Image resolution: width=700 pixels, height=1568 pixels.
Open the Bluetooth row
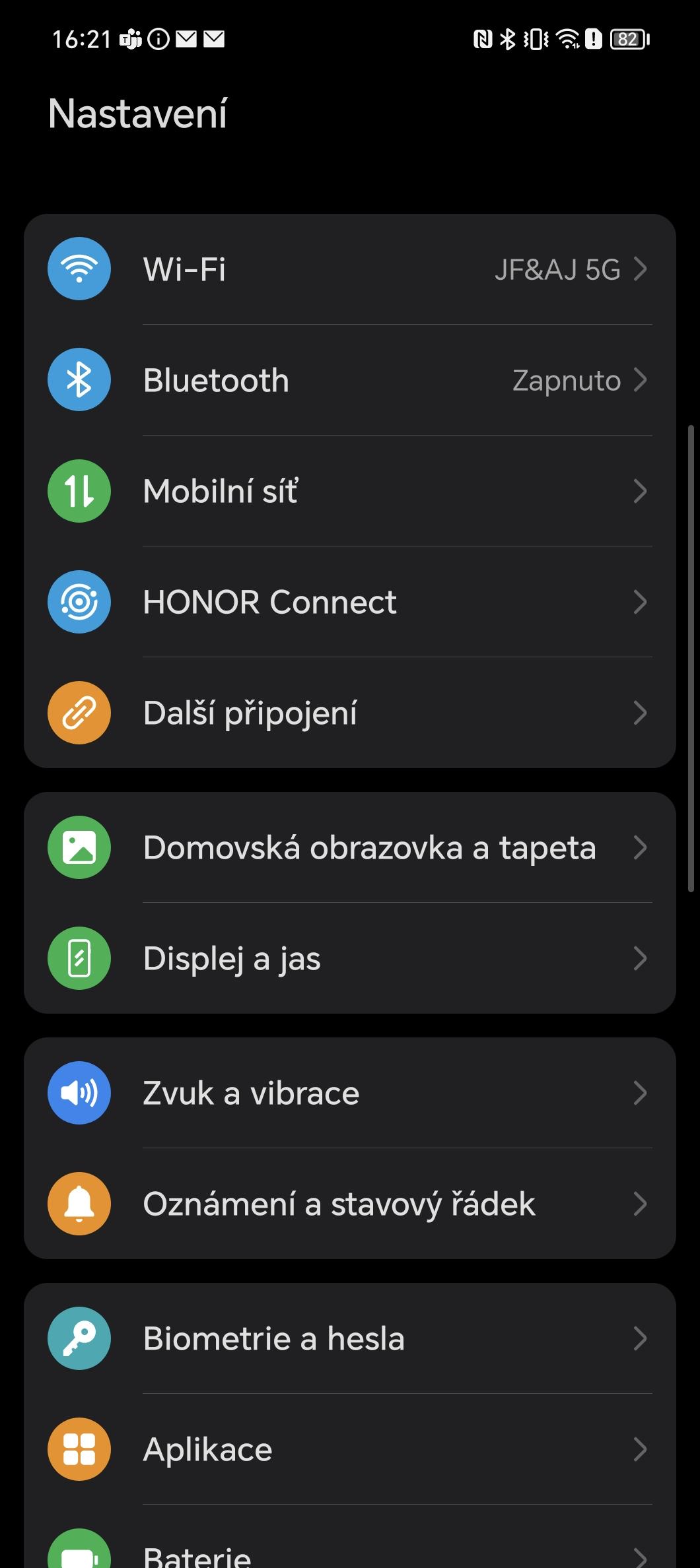(x=350, y=380)
